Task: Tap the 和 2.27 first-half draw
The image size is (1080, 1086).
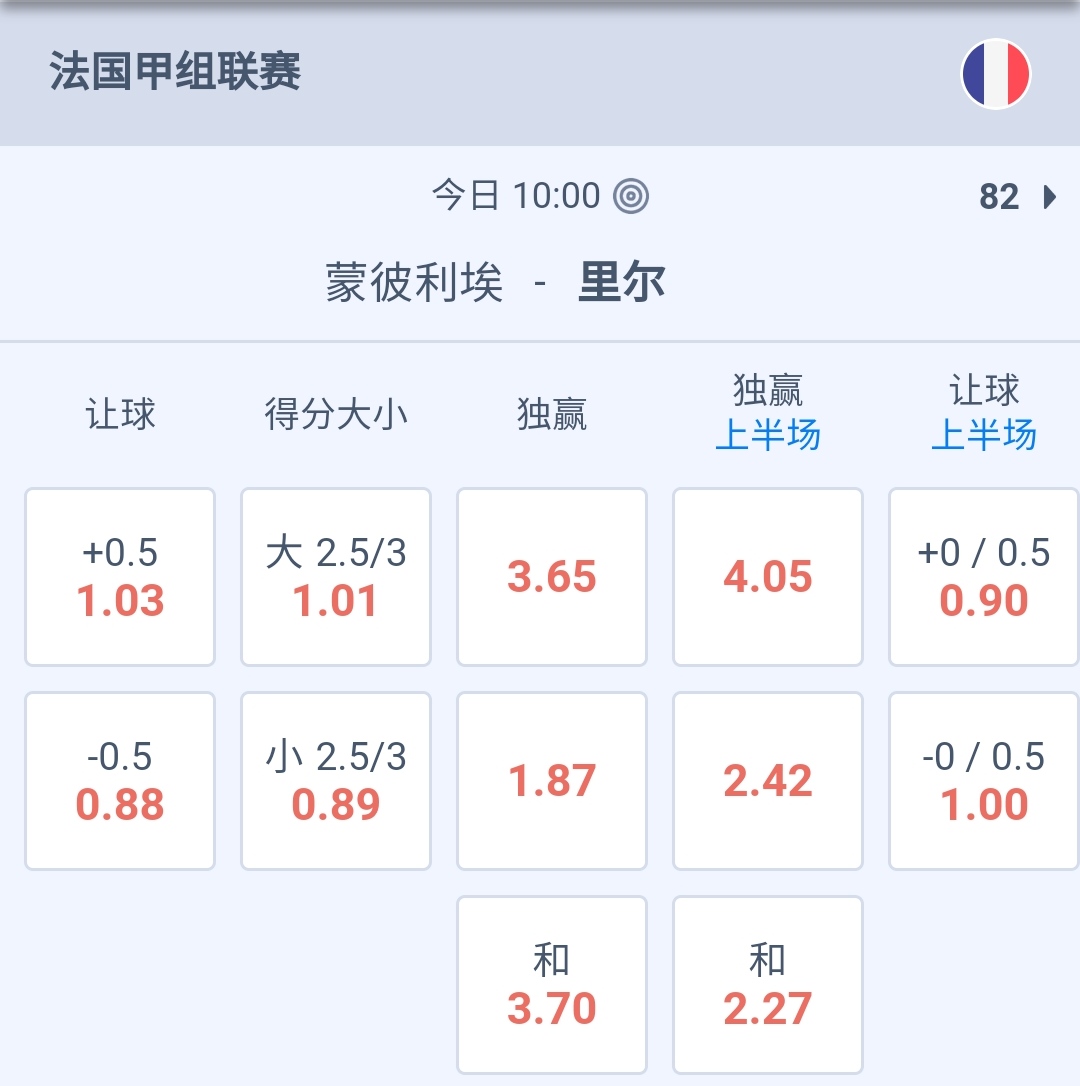Action: coord(768,985)
